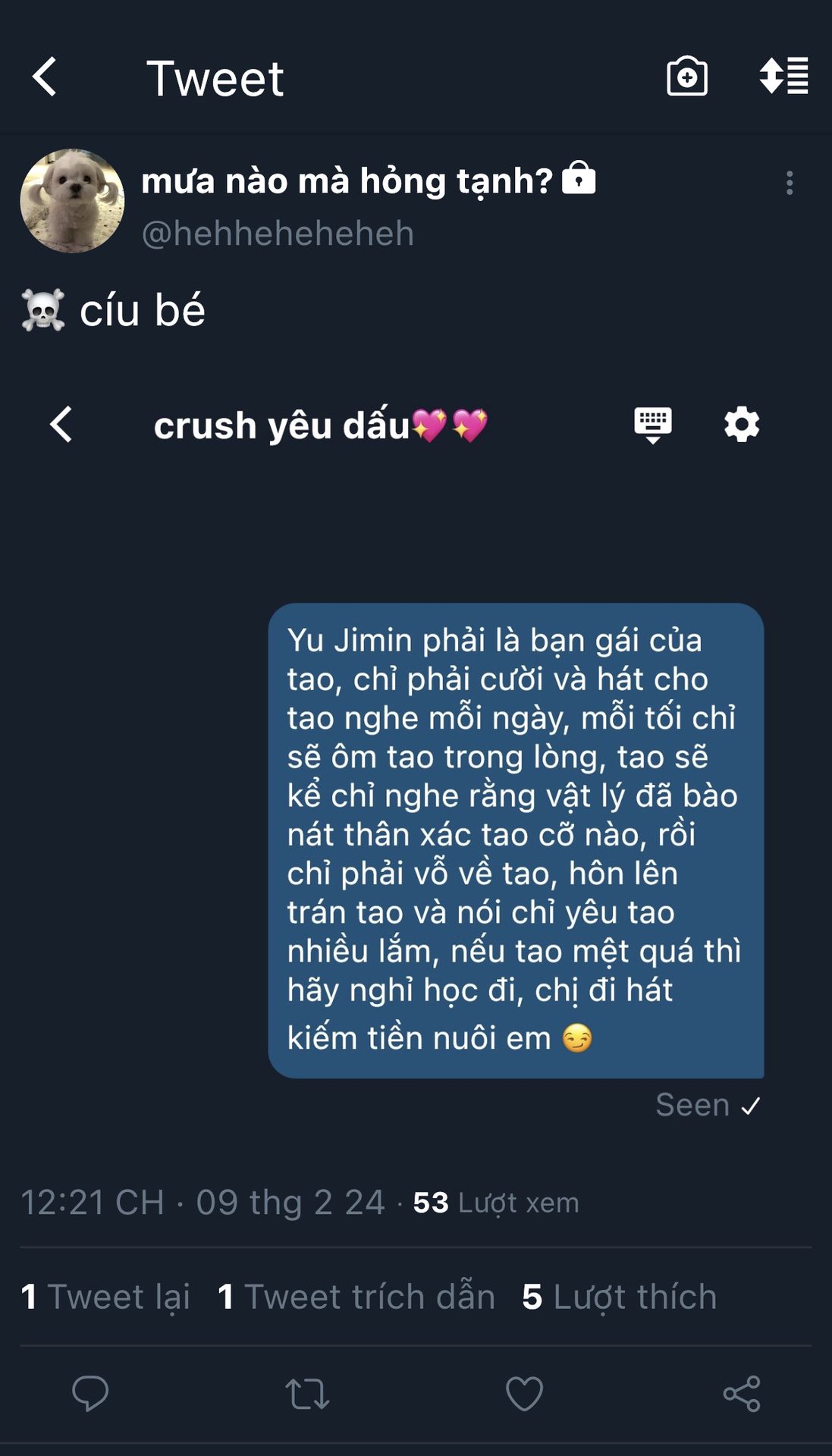Open the reply sorting icon
The height and width of the screenshot is (1456, 832).
783,77
